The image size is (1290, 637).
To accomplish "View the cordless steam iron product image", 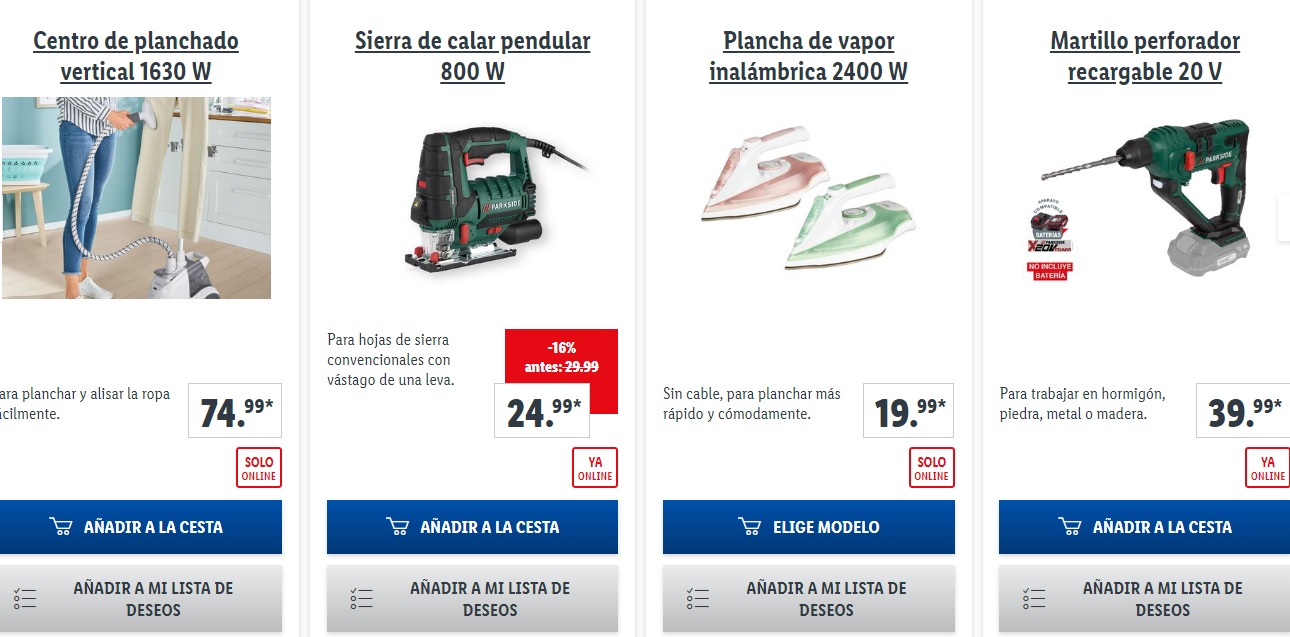I will tap(808, 200).
